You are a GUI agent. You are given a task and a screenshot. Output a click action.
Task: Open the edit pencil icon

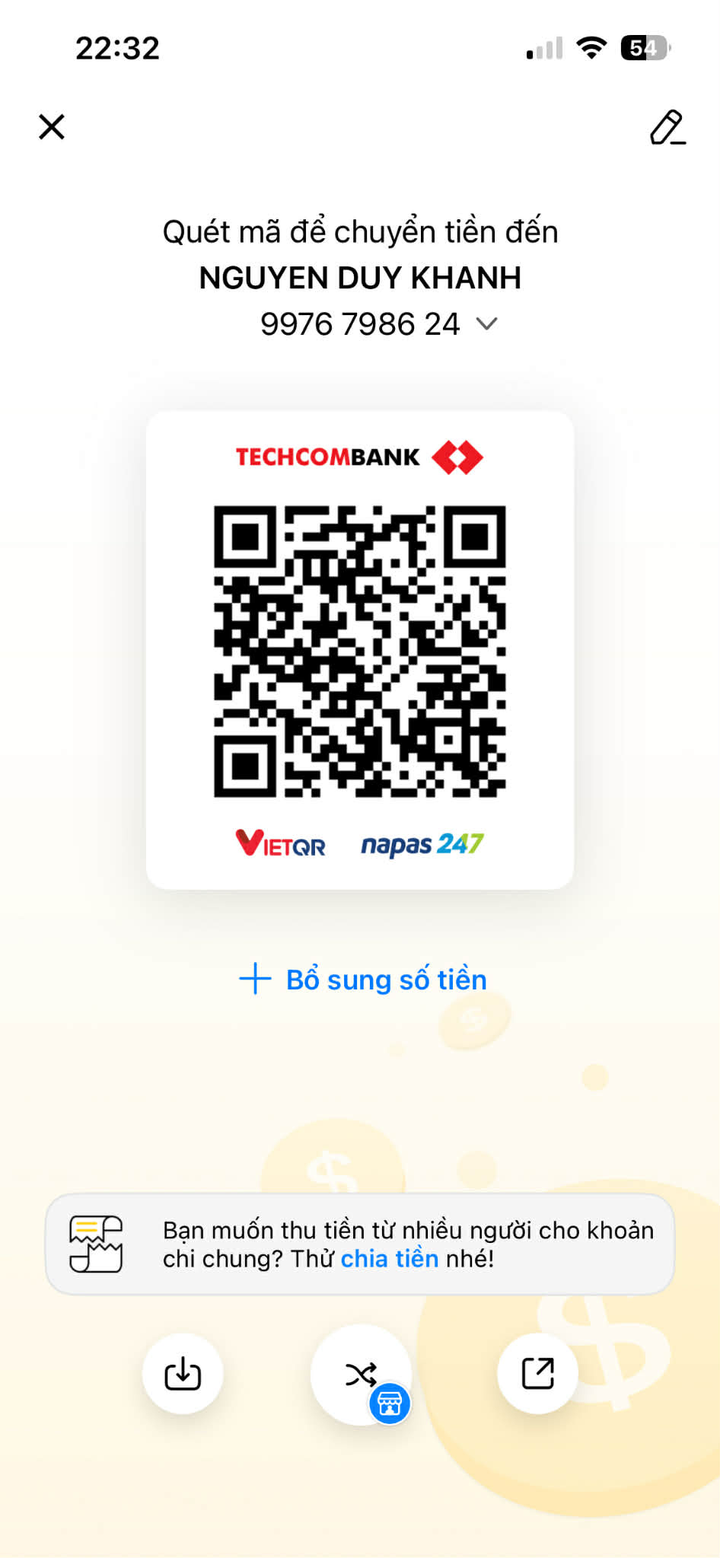[667, 127]
